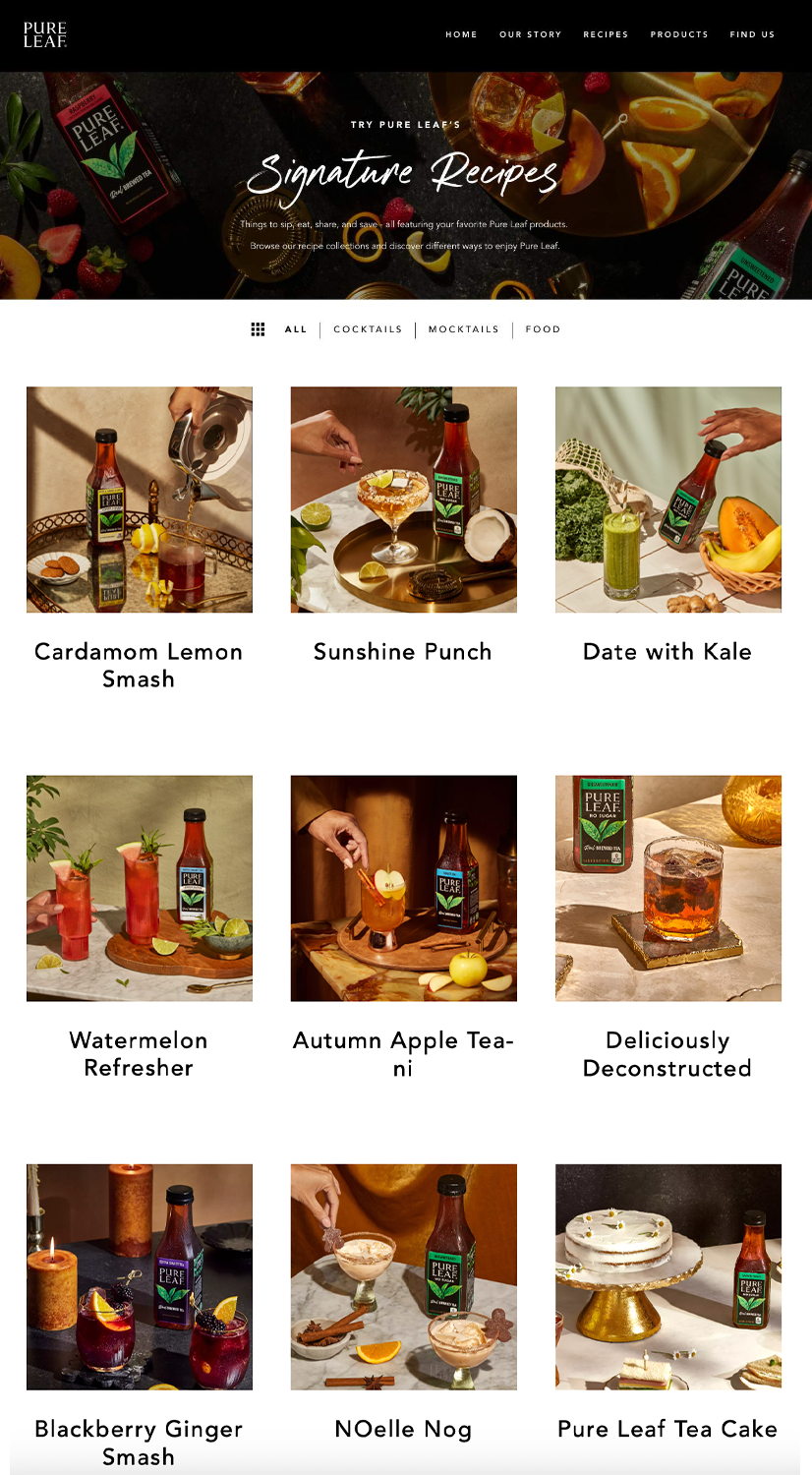This screenshot has width=812, height=1475.
Task: Open Deliciously Deconstructed recipe card
Action: (x=667, y=888)
